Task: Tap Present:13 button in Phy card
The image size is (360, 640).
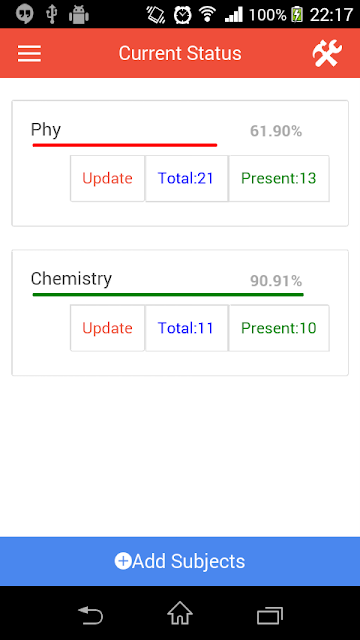Action: point(279,178)
